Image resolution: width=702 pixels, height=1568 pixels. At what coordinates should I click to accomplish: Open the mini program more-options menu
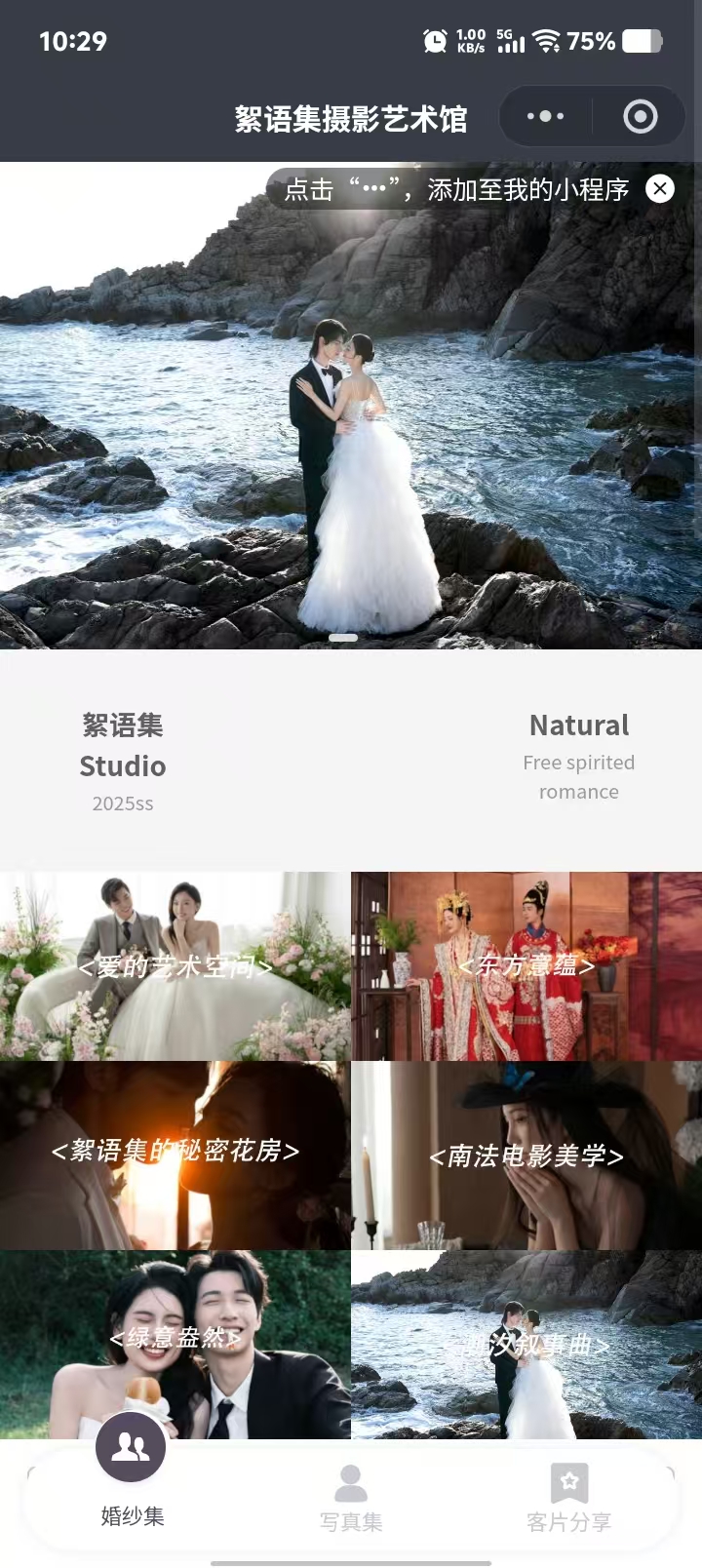(545, 117)
